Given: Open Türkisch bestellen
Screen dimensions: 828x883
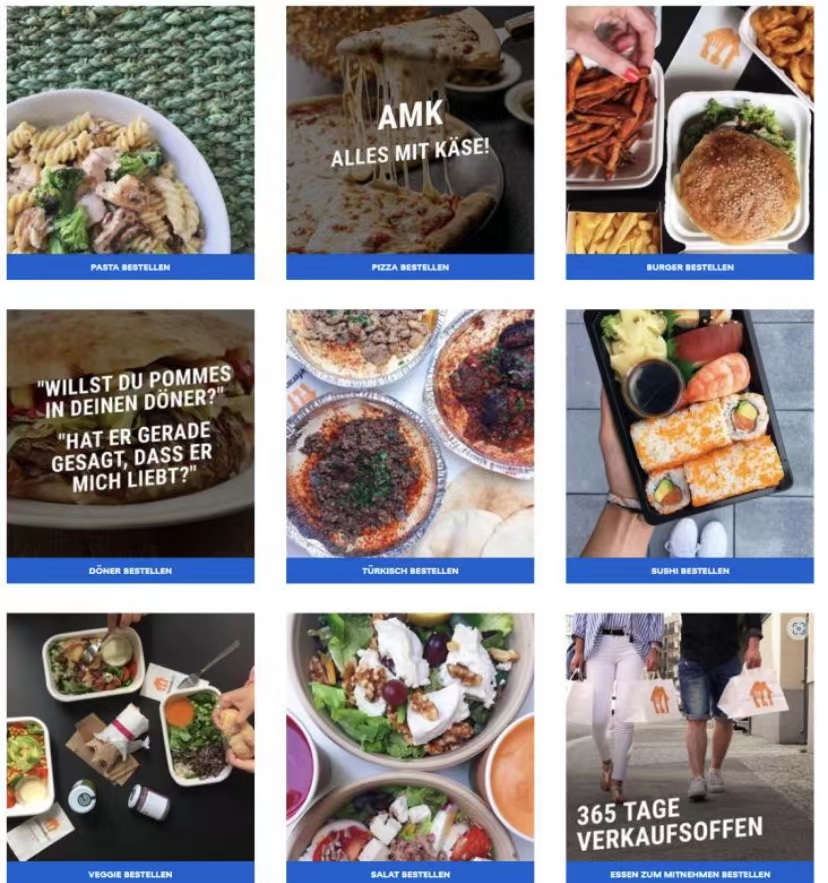Looking at the screenshot, I should pyautogui.click(x=410, y=571).
